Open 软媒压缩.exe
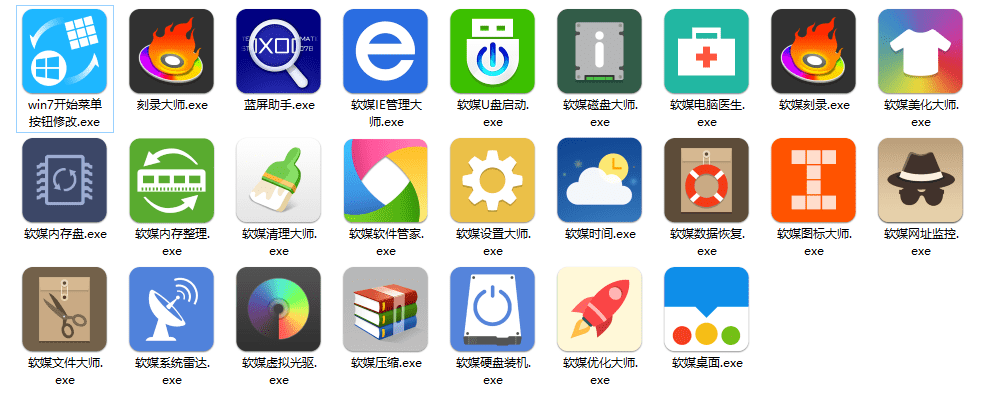The width and height of the screenshot is (997, 403). click(385, 308)
